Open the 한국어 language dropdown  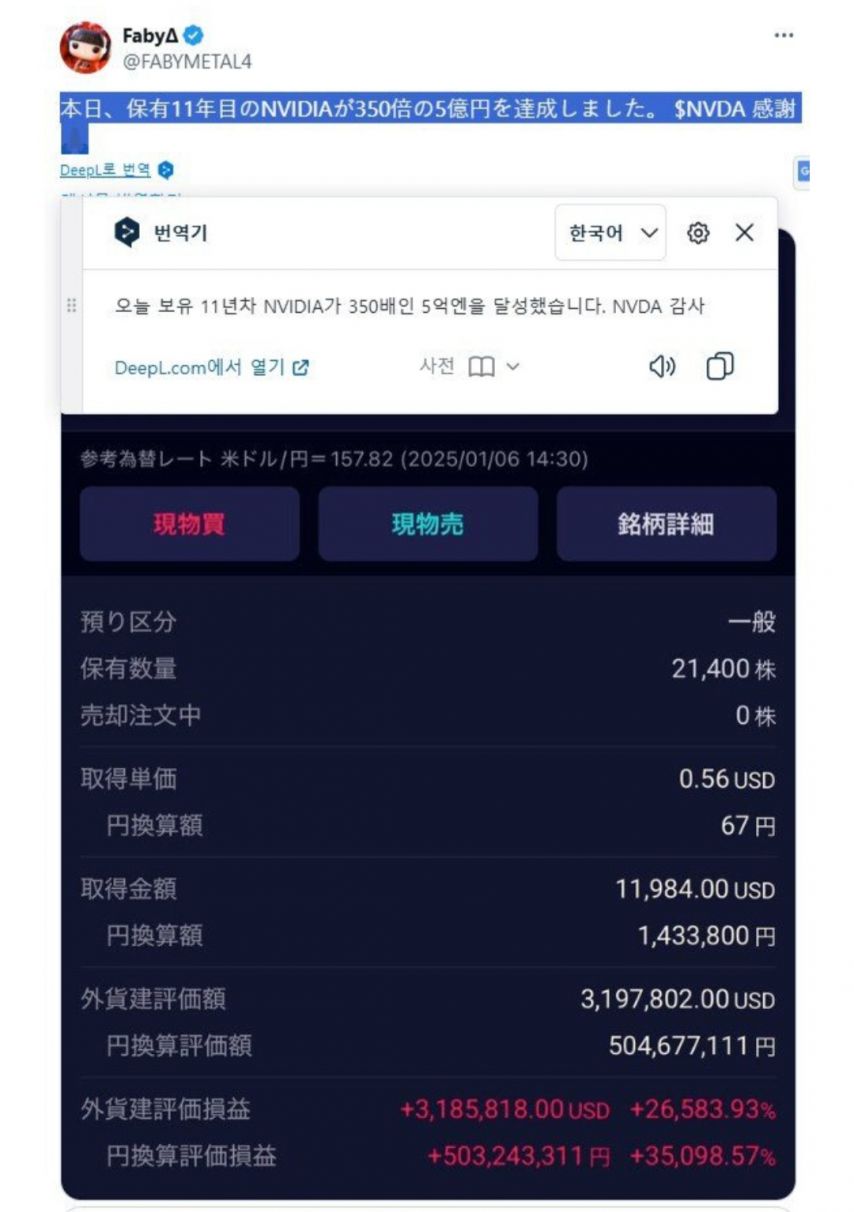611,233
